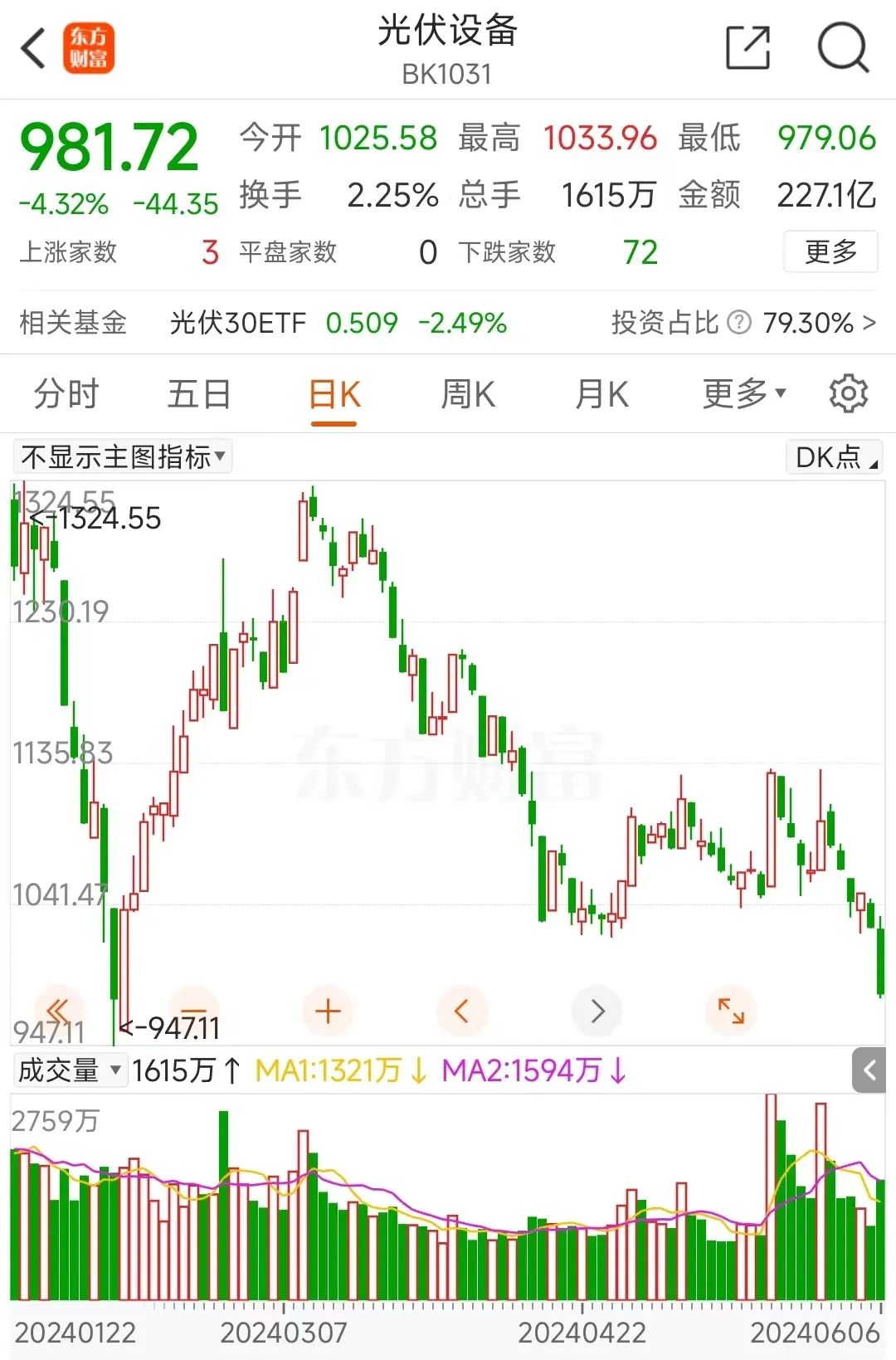Zoom in the K-line chart with plus
Viewport: 896px width, 1360px height.
(x=329, y=1011)
